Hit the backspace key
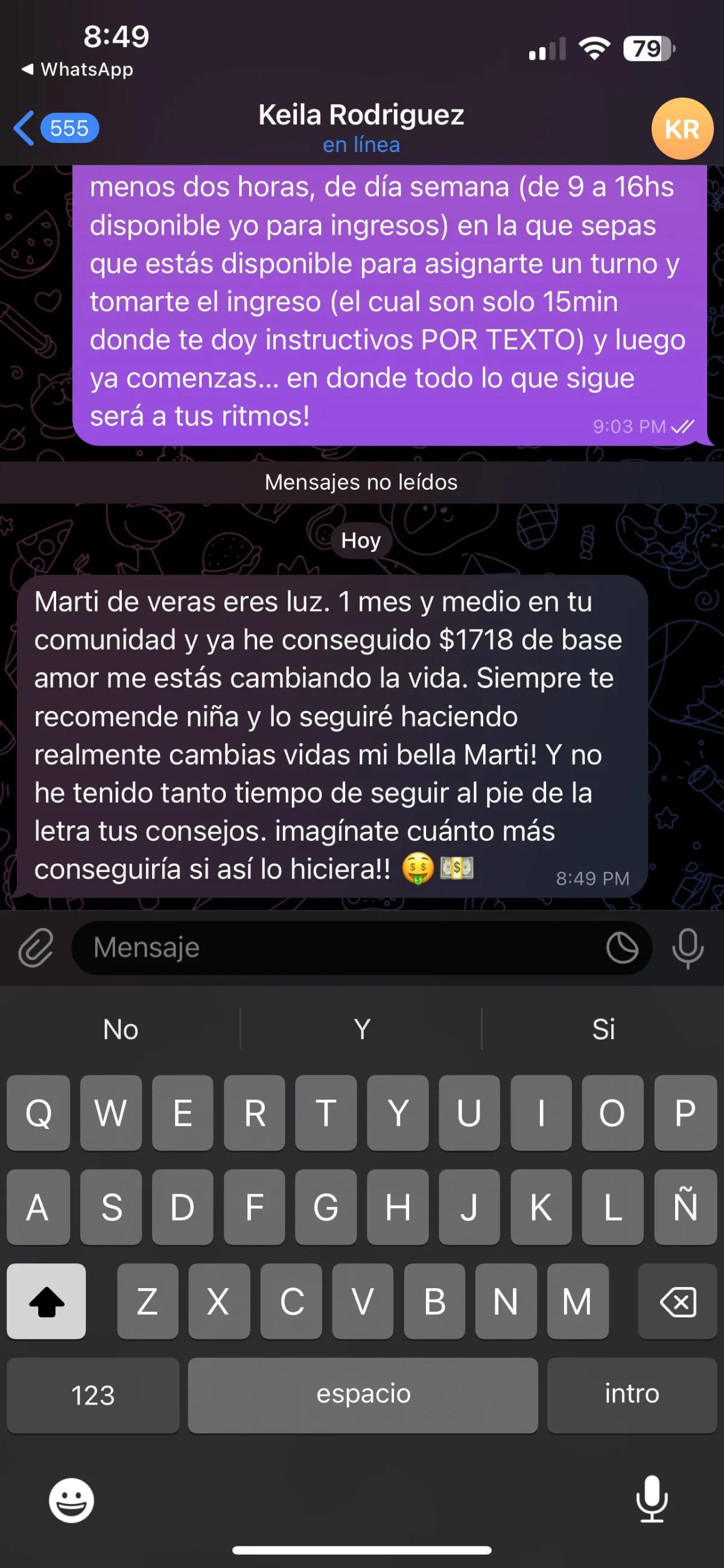The width and height of the screenshot is (724, 1568). point(677,1301)
